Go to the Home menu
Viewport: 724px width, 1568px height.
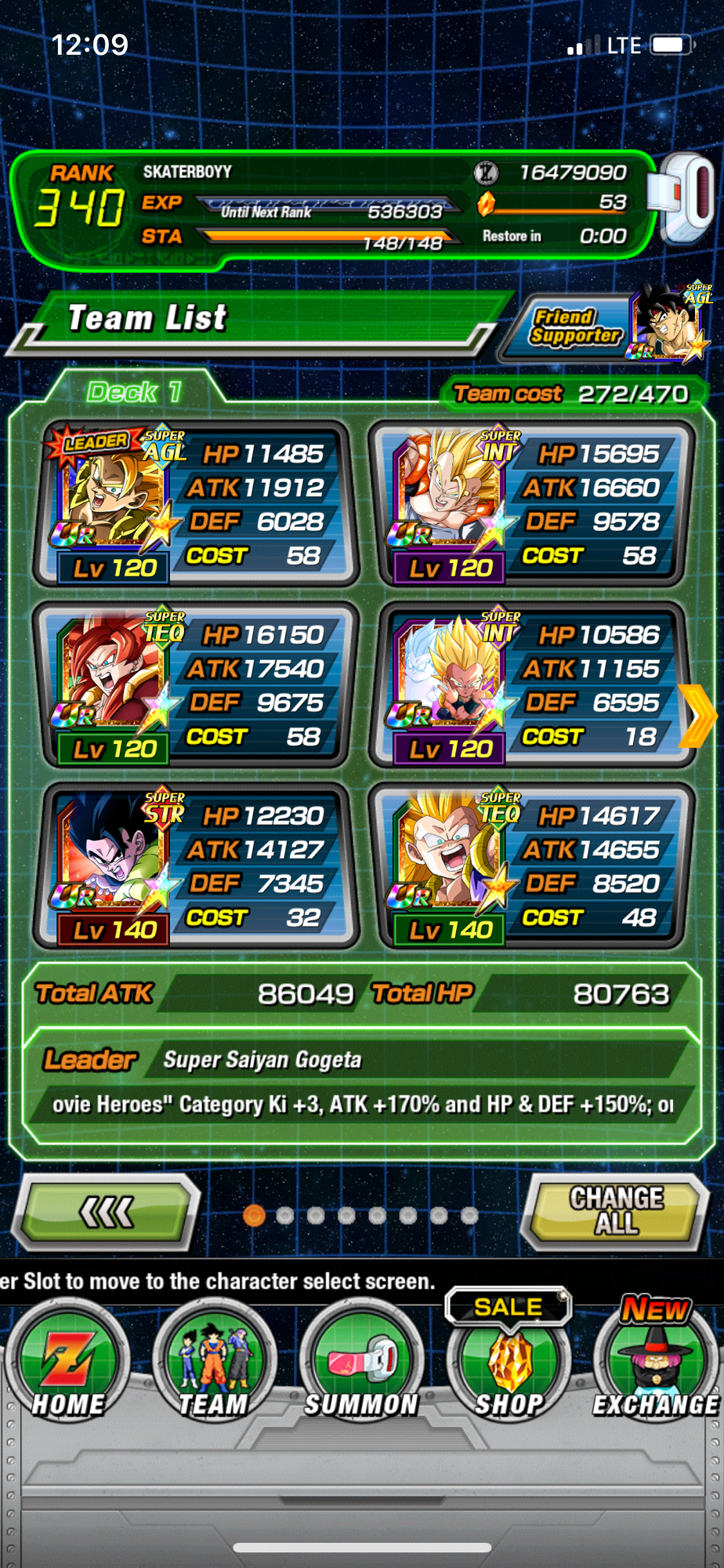[x=67, y=1364]
